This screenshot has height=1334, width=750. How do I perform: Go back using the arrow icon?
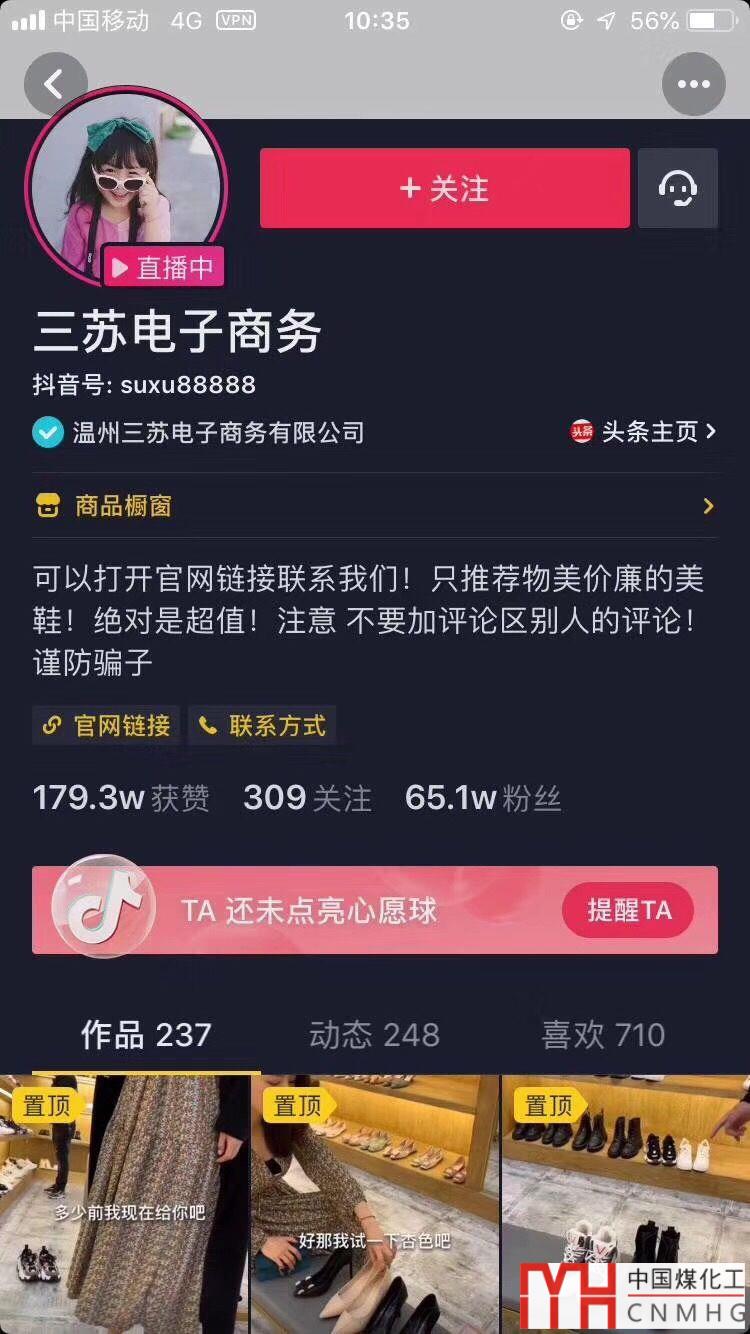[54, 84]
